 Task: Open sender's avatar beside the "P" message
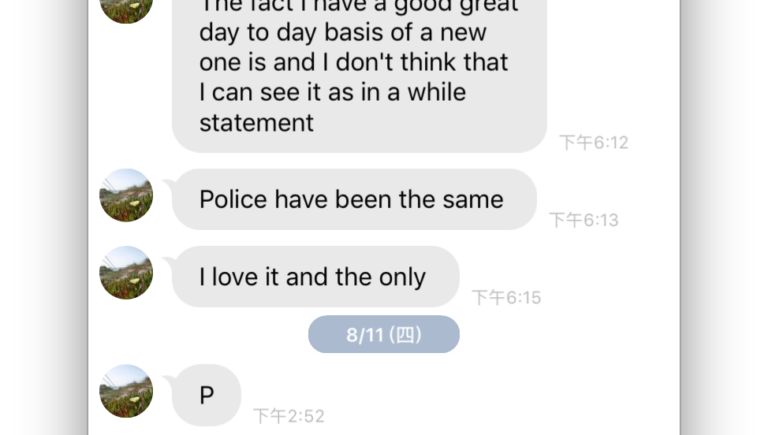coord(126,391)
